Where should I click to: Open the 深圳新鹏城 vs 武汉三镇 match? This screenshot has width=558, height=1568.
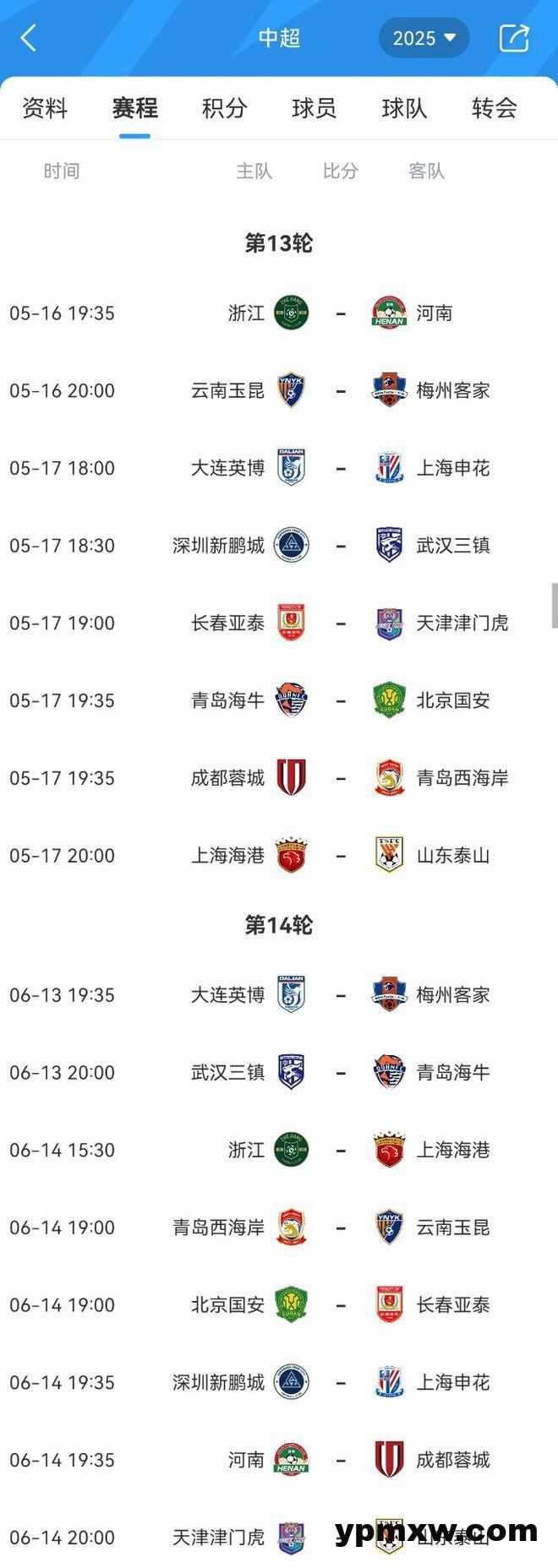(x=340, y=546)
